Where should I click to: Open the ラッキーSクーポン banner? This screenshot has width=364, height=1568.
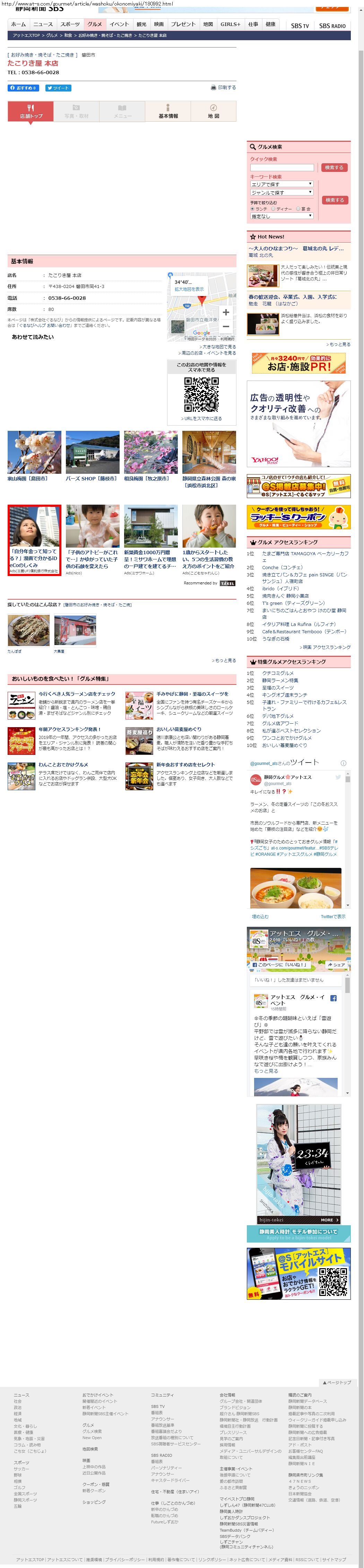point(298,517)
